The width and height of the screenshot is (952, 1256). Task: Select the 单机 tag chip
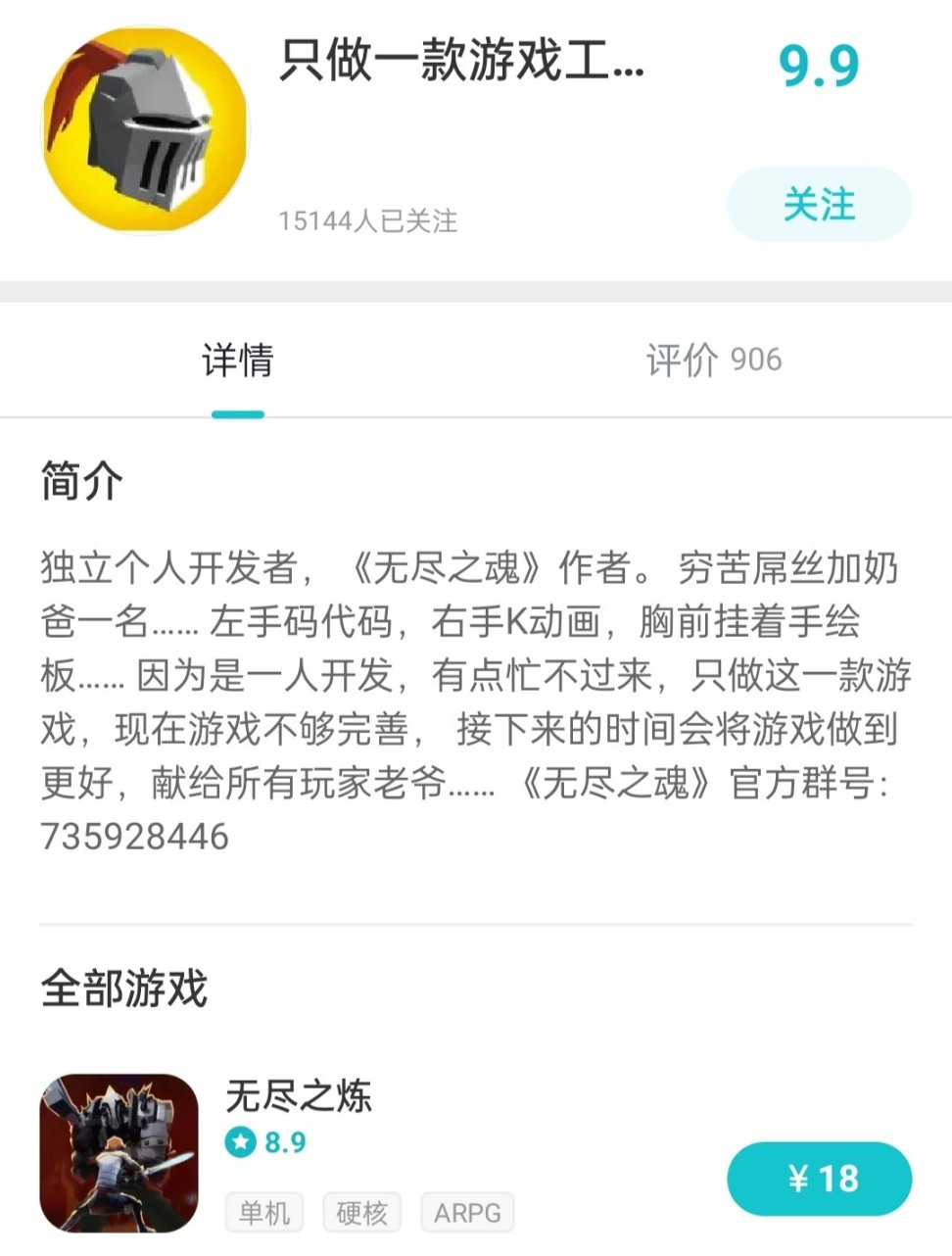pyautogui.click(x=264, y=1213)
